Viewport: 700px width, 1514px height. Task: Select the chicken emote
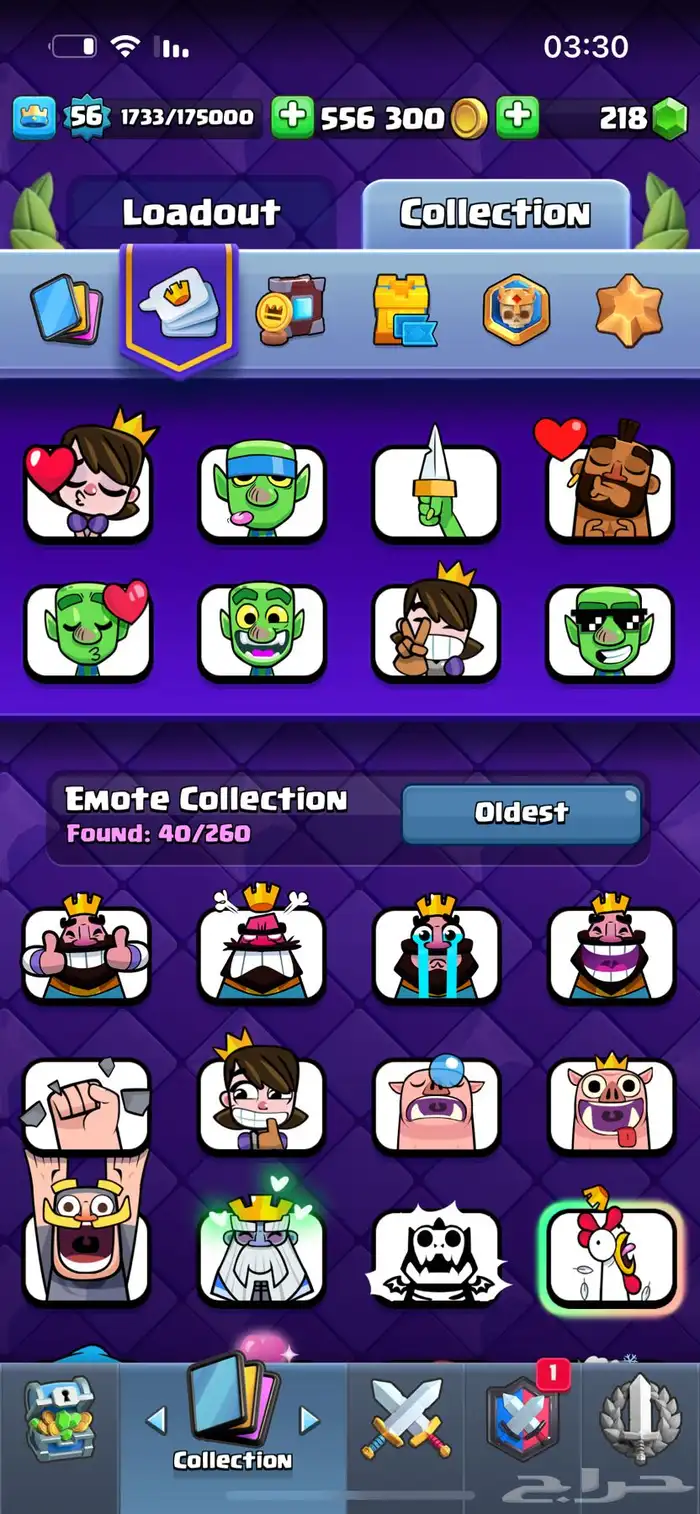click(x=610, y=1249)
